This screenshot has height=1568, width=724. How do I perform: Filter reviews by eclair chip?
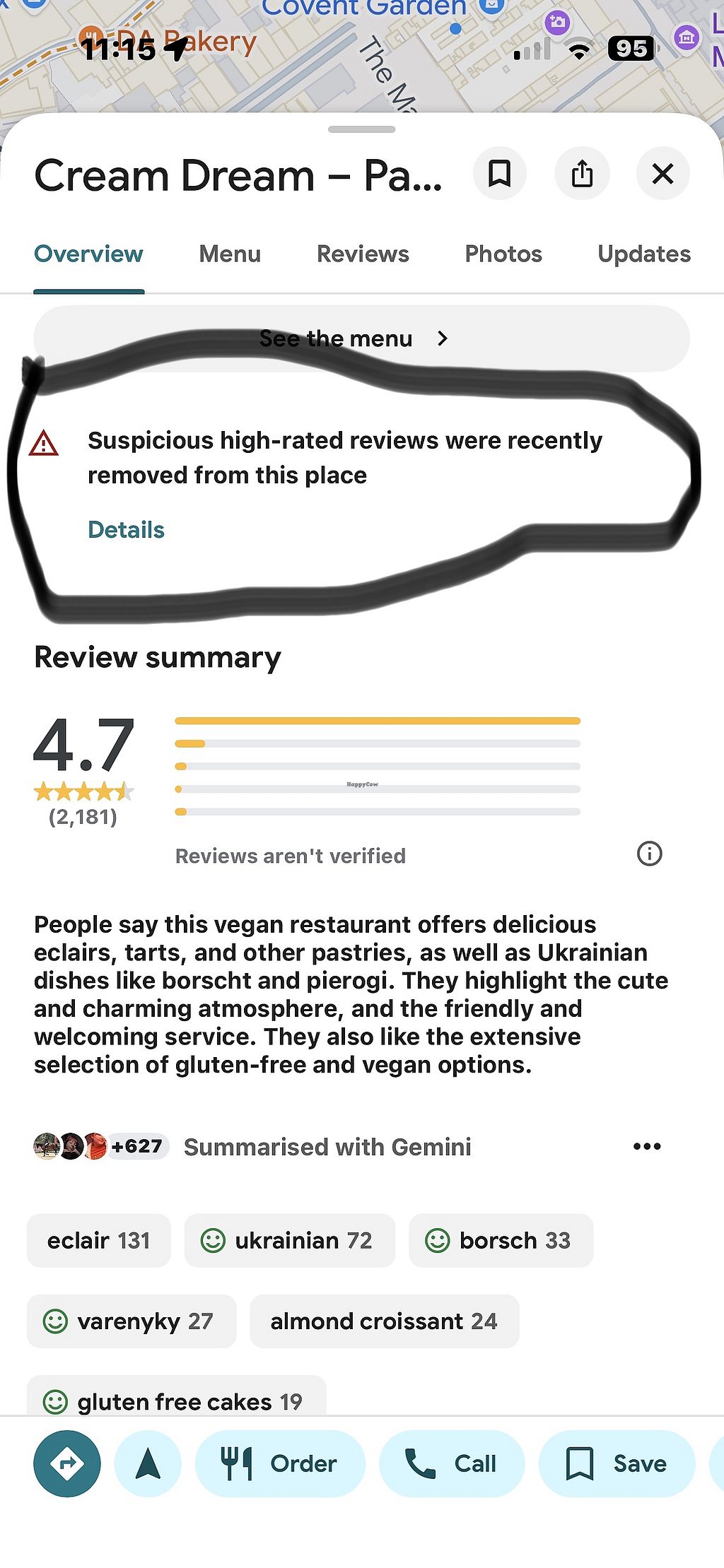[x=98, y=1241]
